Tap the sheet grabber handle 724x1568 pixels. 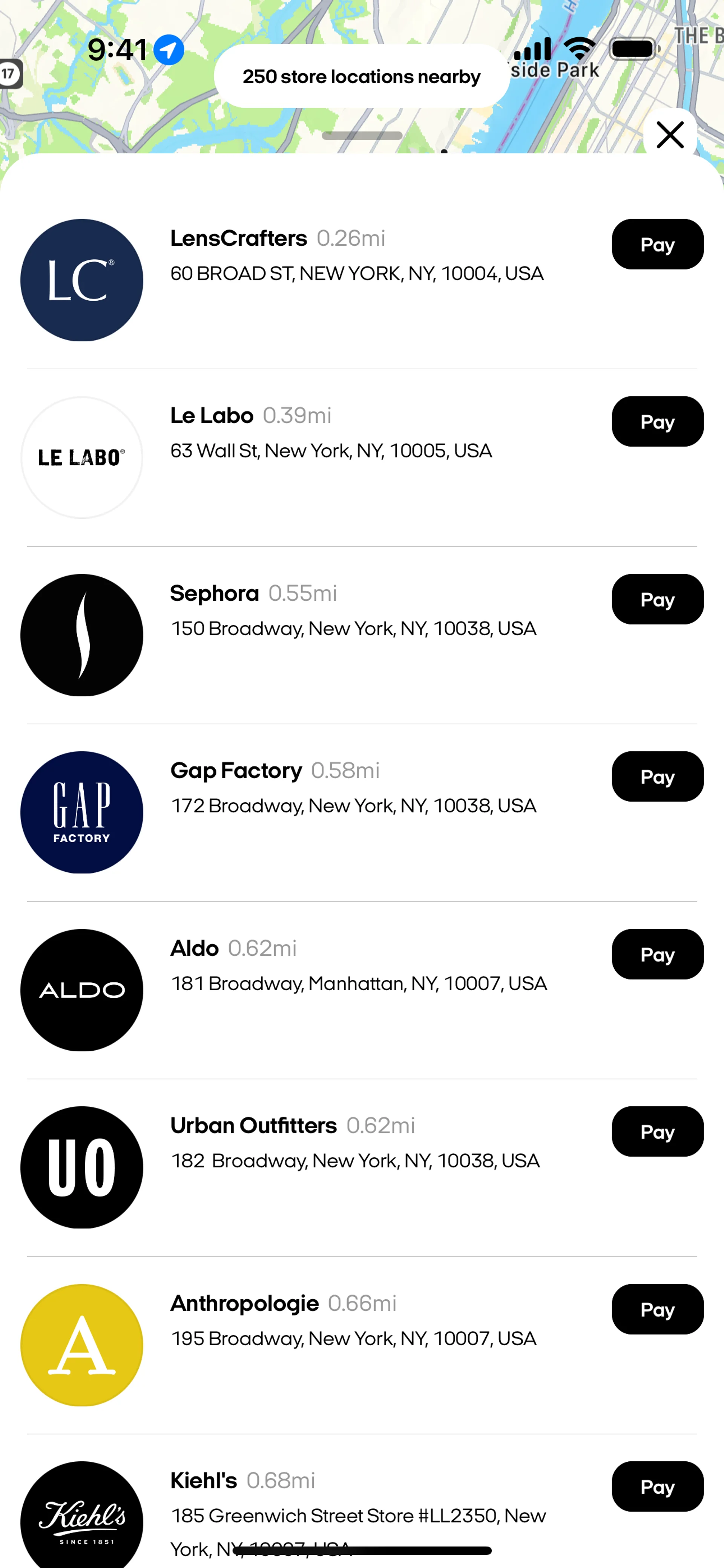[x=362, y=135]
